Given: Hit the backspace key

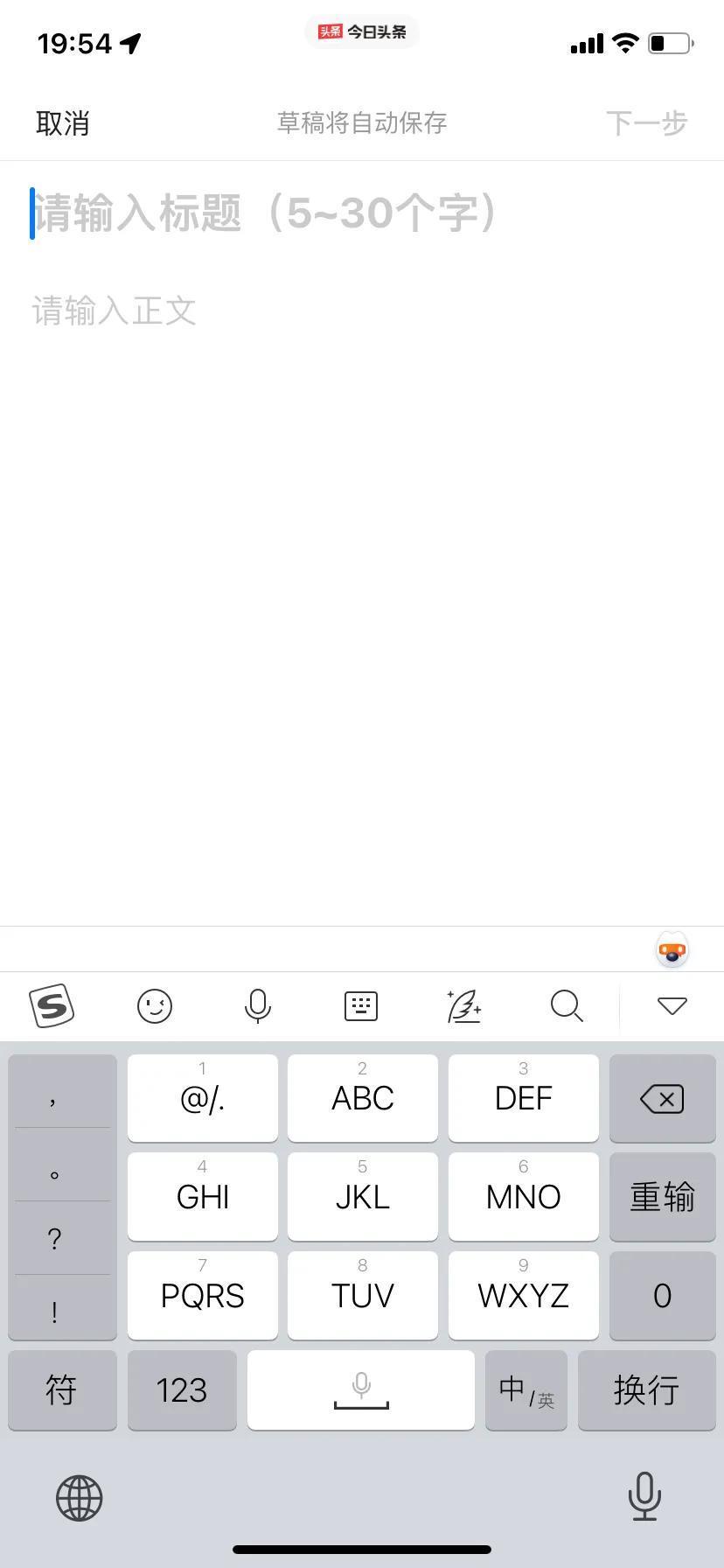Looking at the screenshot, I should tap(662, 1098).
